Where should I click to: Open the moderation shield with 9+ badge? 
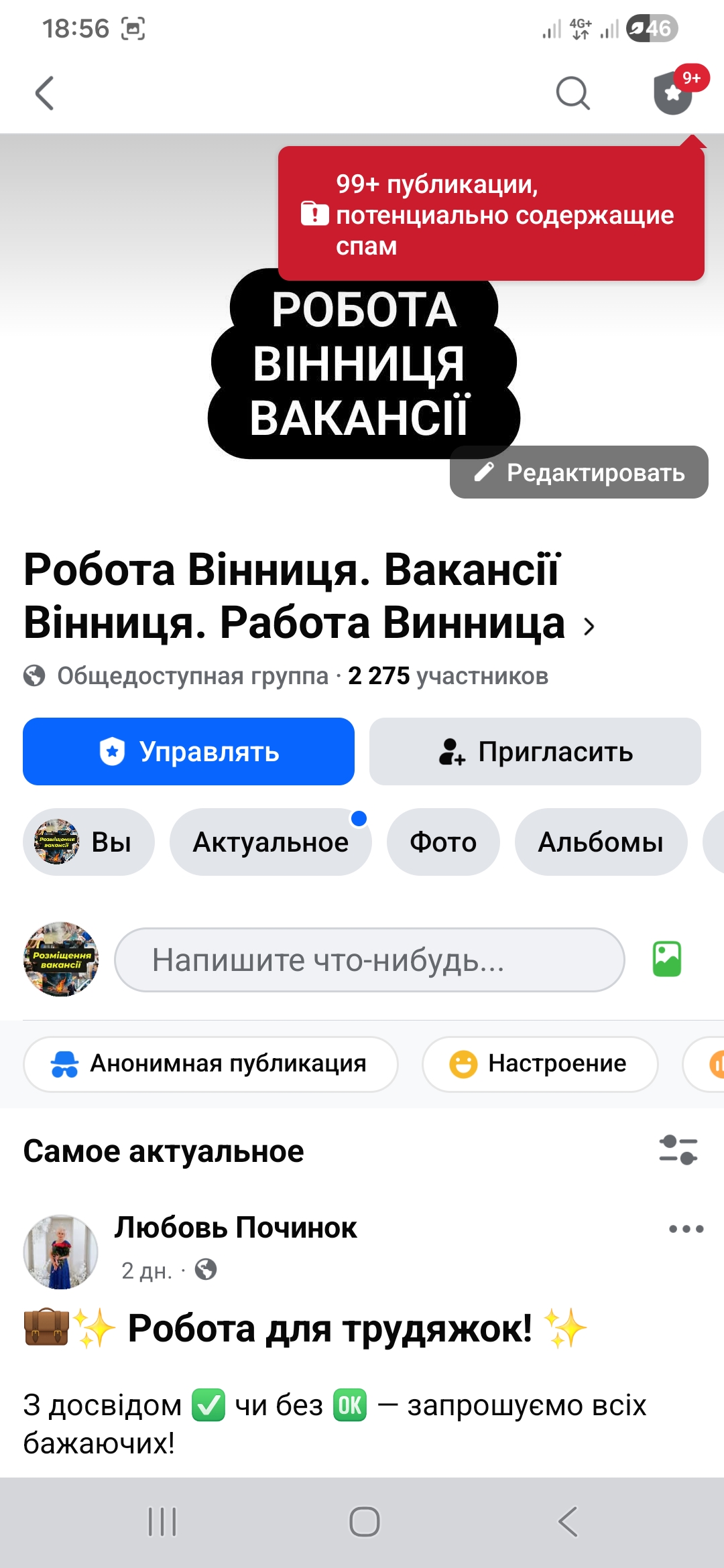click(x=674, y=96)
